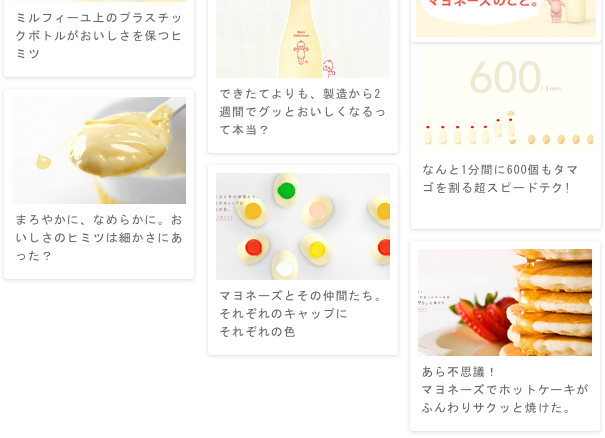This screenshot has width=605, height=438.
Task: Open the ミルフィーユ上のプラスチックボトル article card
Action: tap(98, 36)
